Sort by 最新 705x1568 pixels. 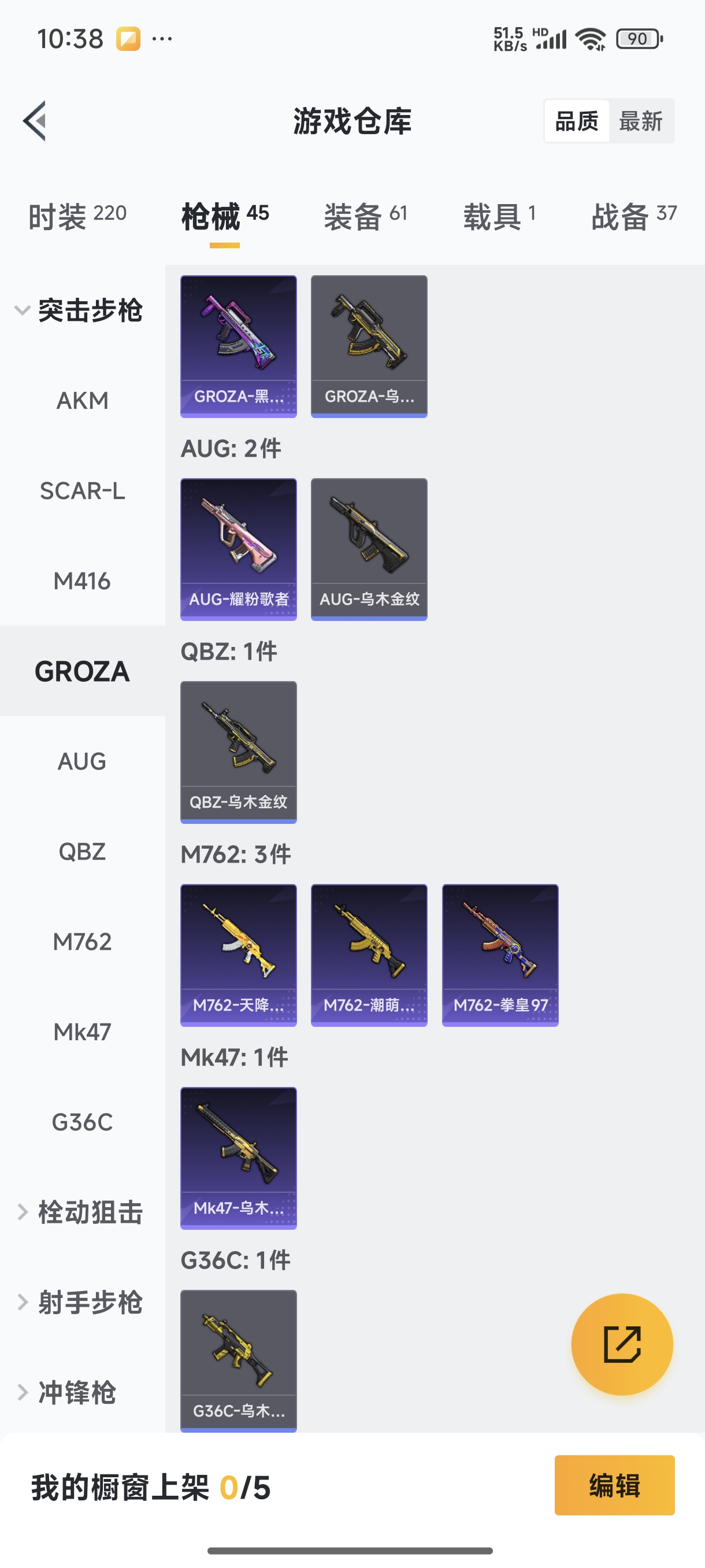[x=640, y=121]
